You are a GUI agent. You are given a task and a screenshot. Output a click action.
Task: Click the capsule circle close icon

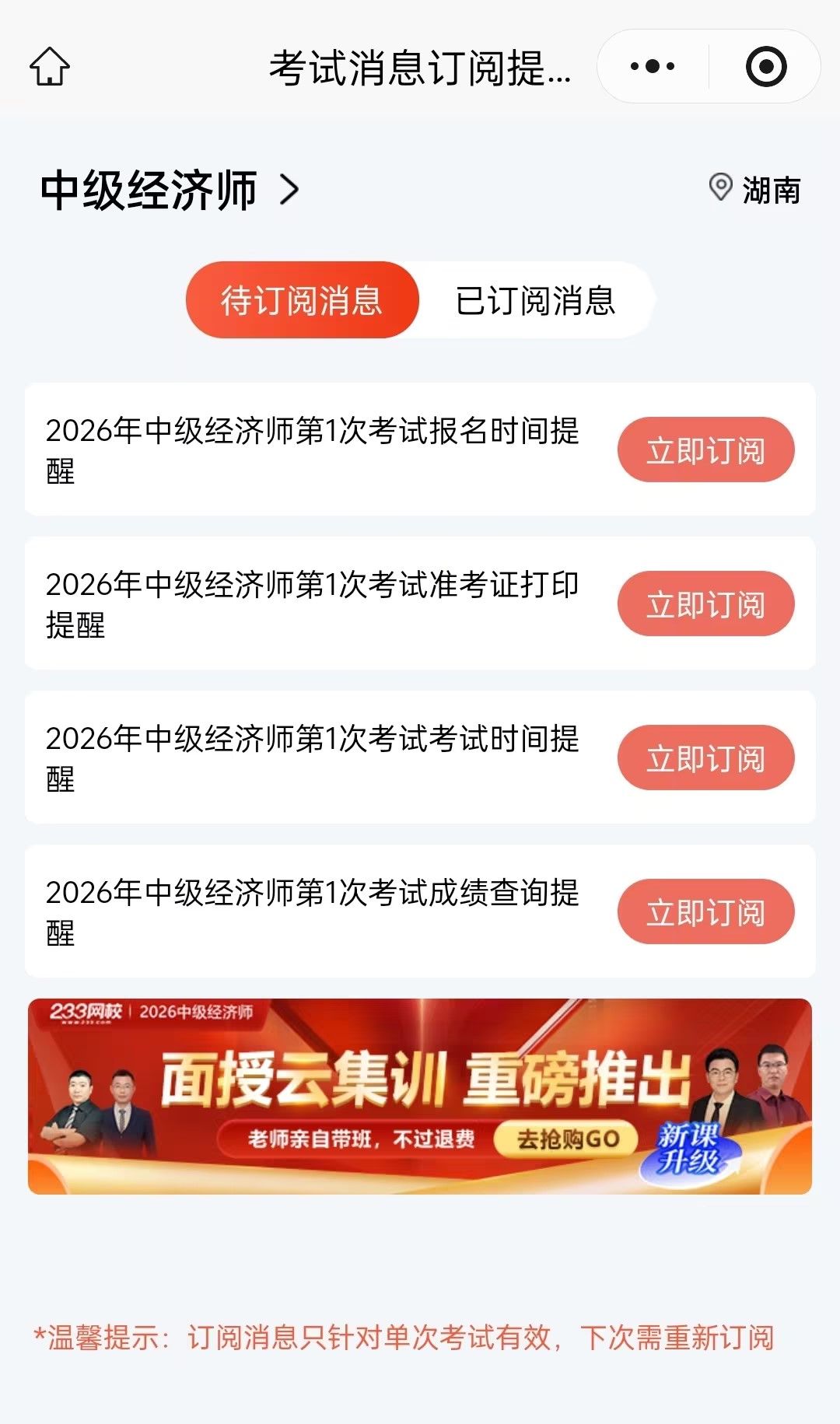[x=765, y=66]
